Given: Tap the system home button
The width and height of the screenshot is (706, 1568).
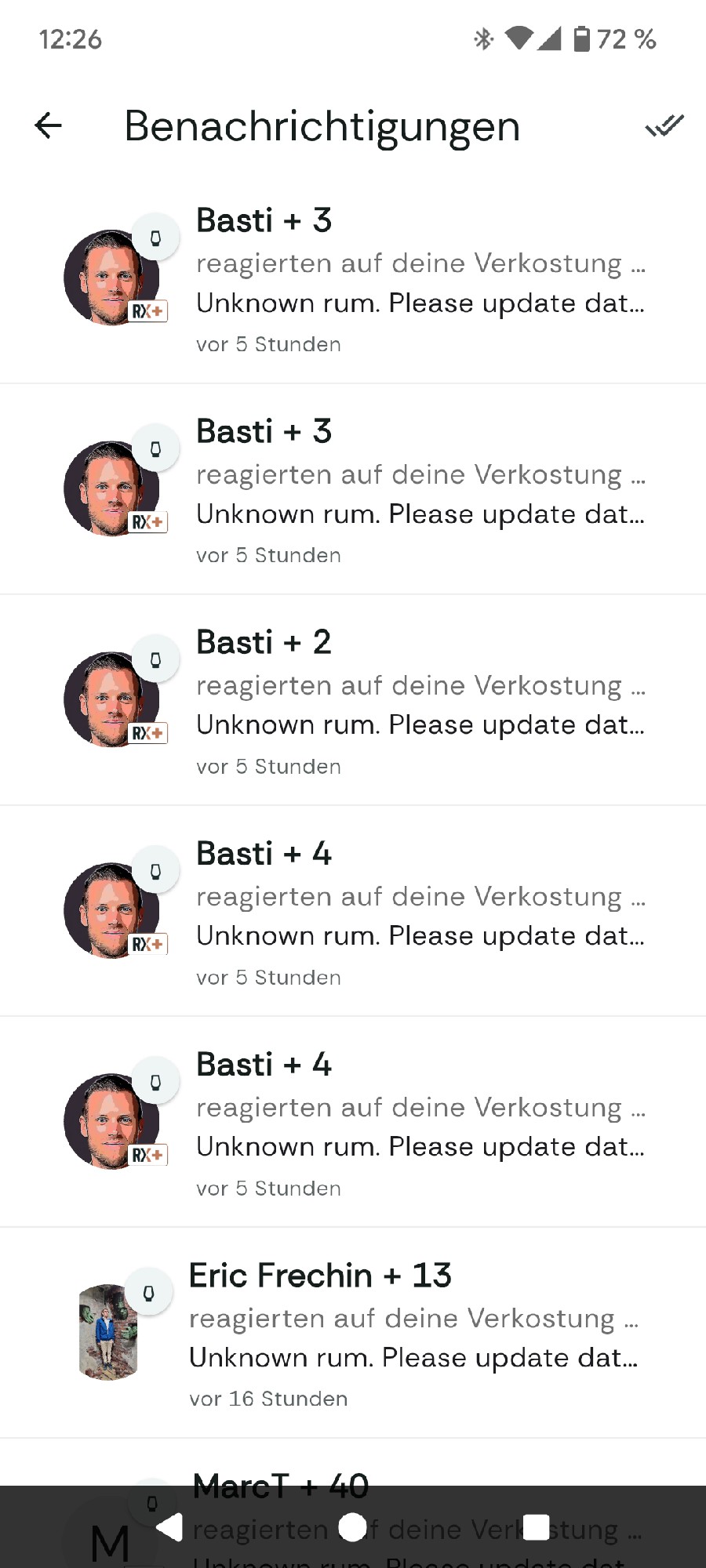Looking at the screenshot, I should pyautogui.click(x=352, y=1526).
